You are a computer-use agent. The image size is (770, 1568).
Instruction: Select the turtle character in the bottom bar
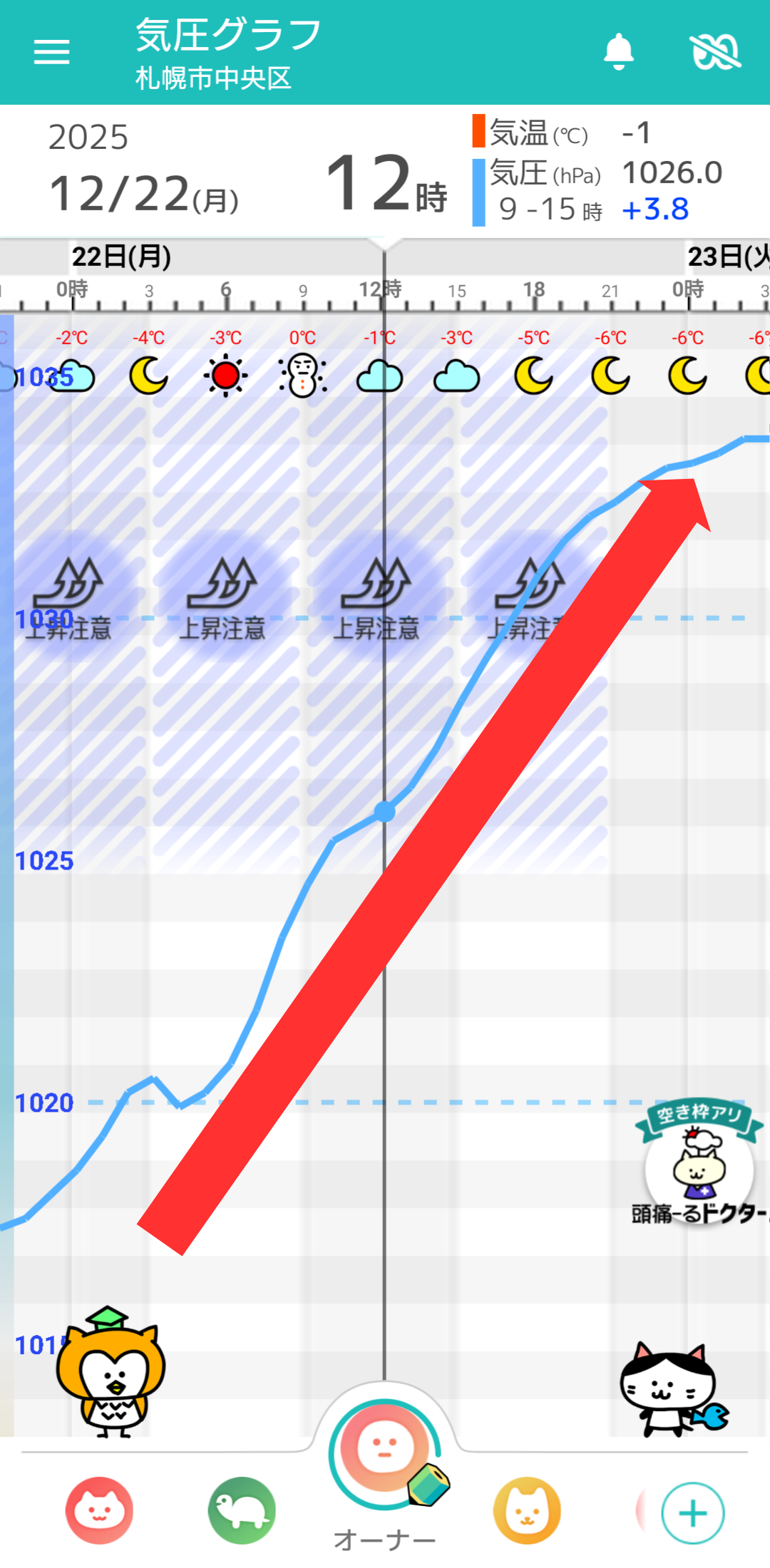[241, 1512]
